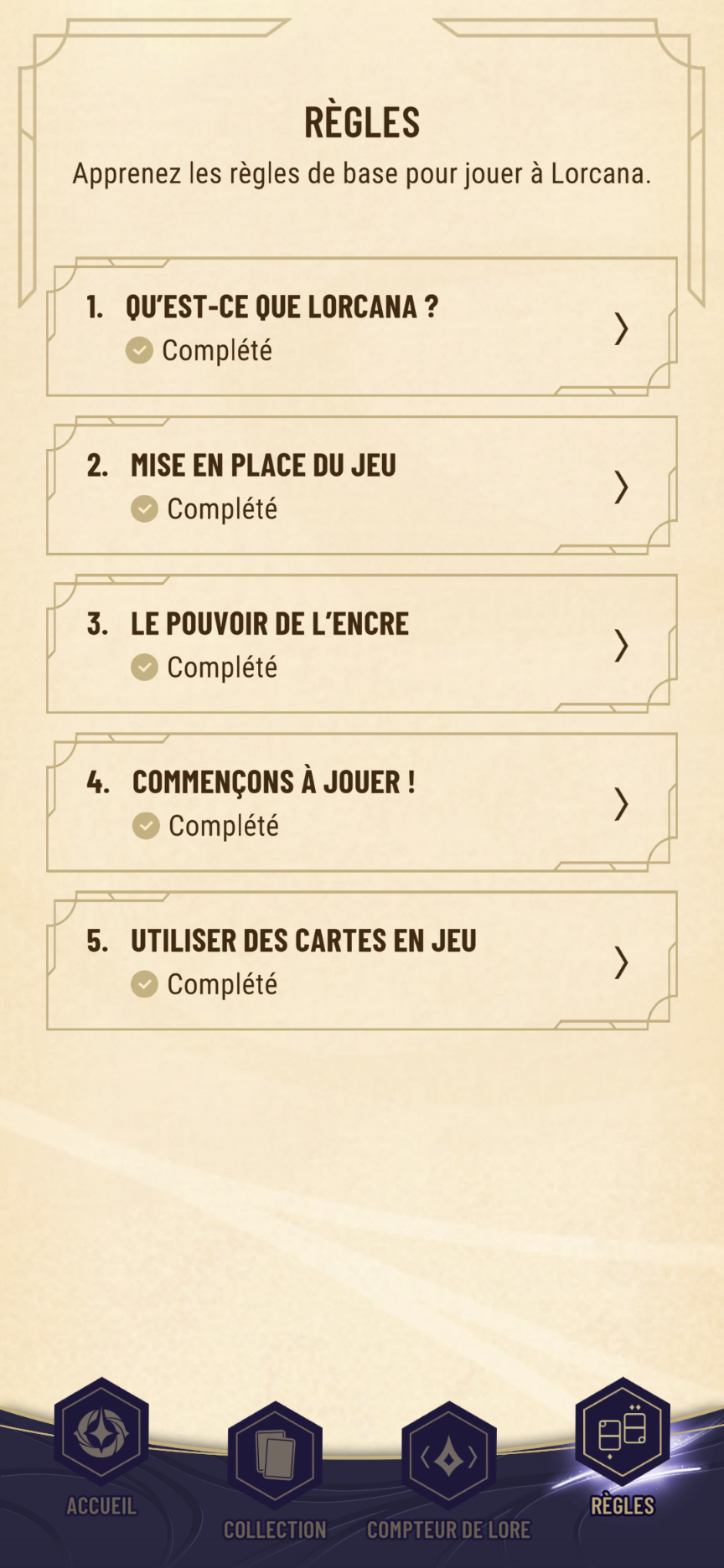
Task: Select rule 3 Le pouvoir de l'encre
Action: click(360, 644)
